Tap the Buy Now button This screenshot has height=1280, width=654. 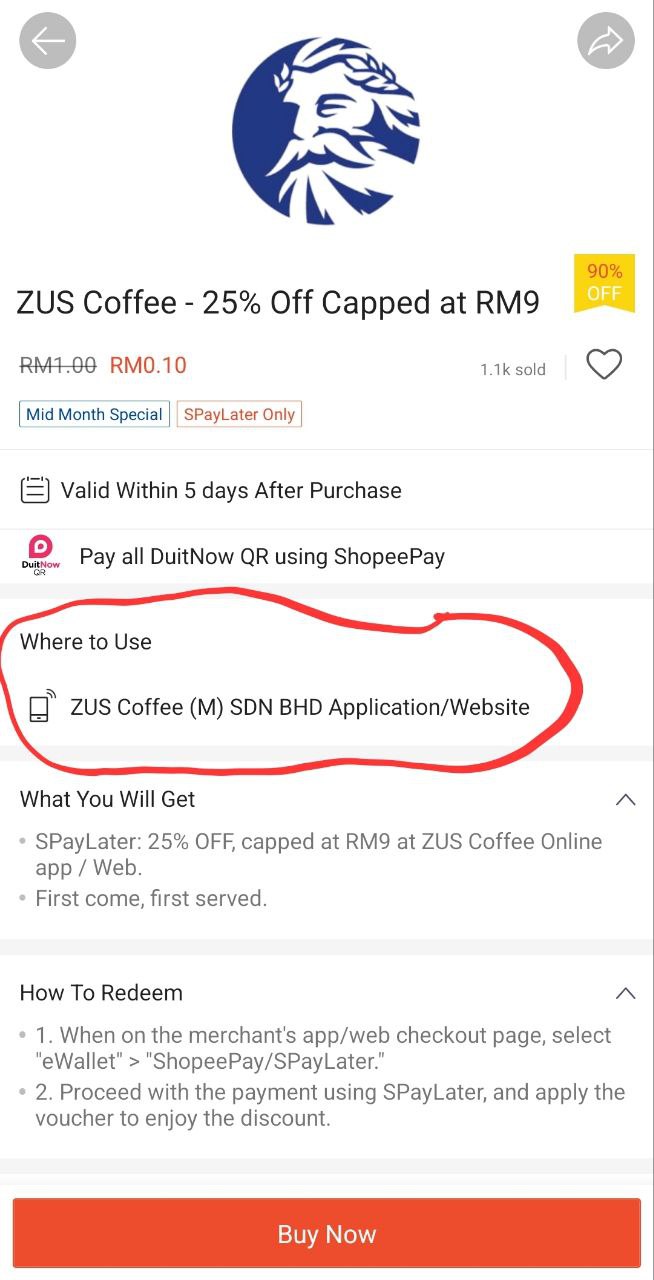click(x=326, y=1234)
